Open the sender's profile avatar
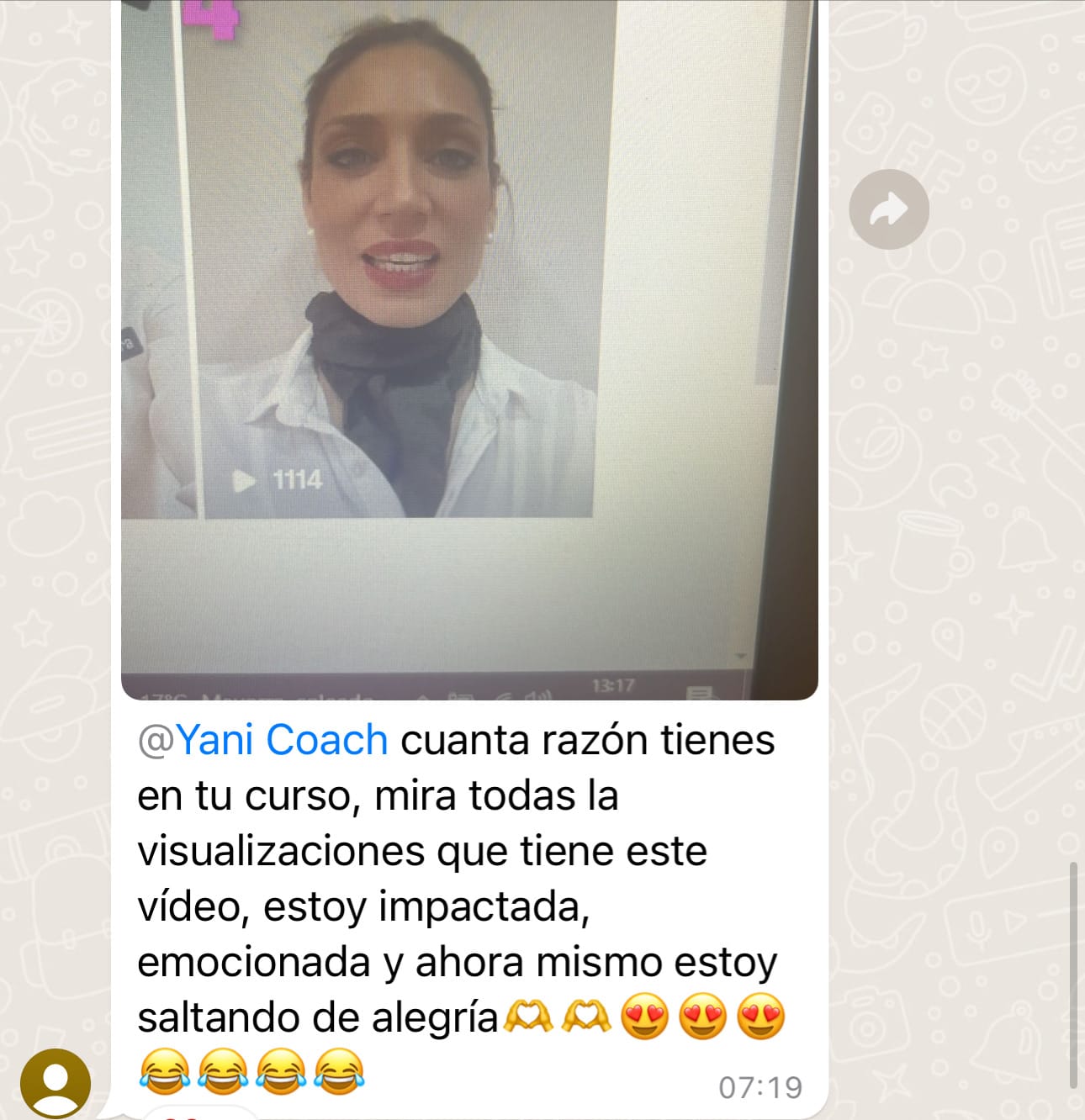 coord(56,1083)
